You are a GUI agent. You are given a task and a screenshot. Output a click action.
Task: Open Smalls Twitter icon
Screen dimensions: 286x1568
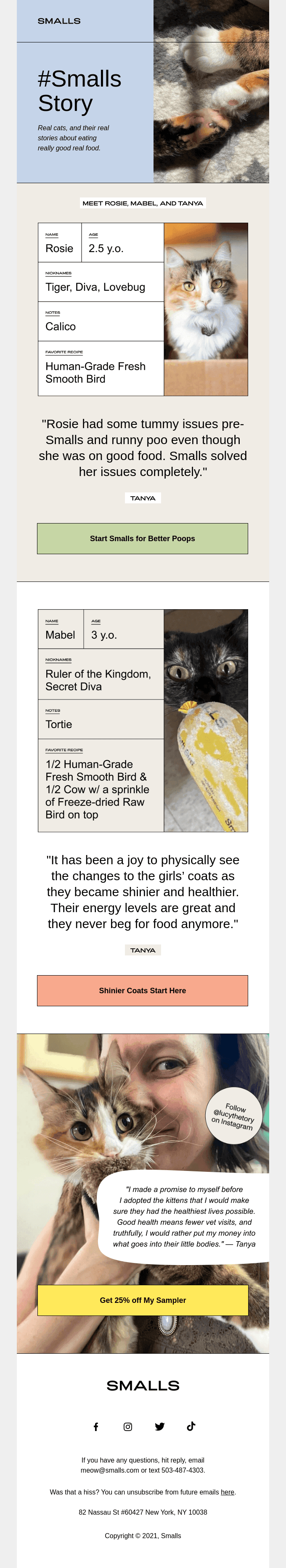point(160,1426)
